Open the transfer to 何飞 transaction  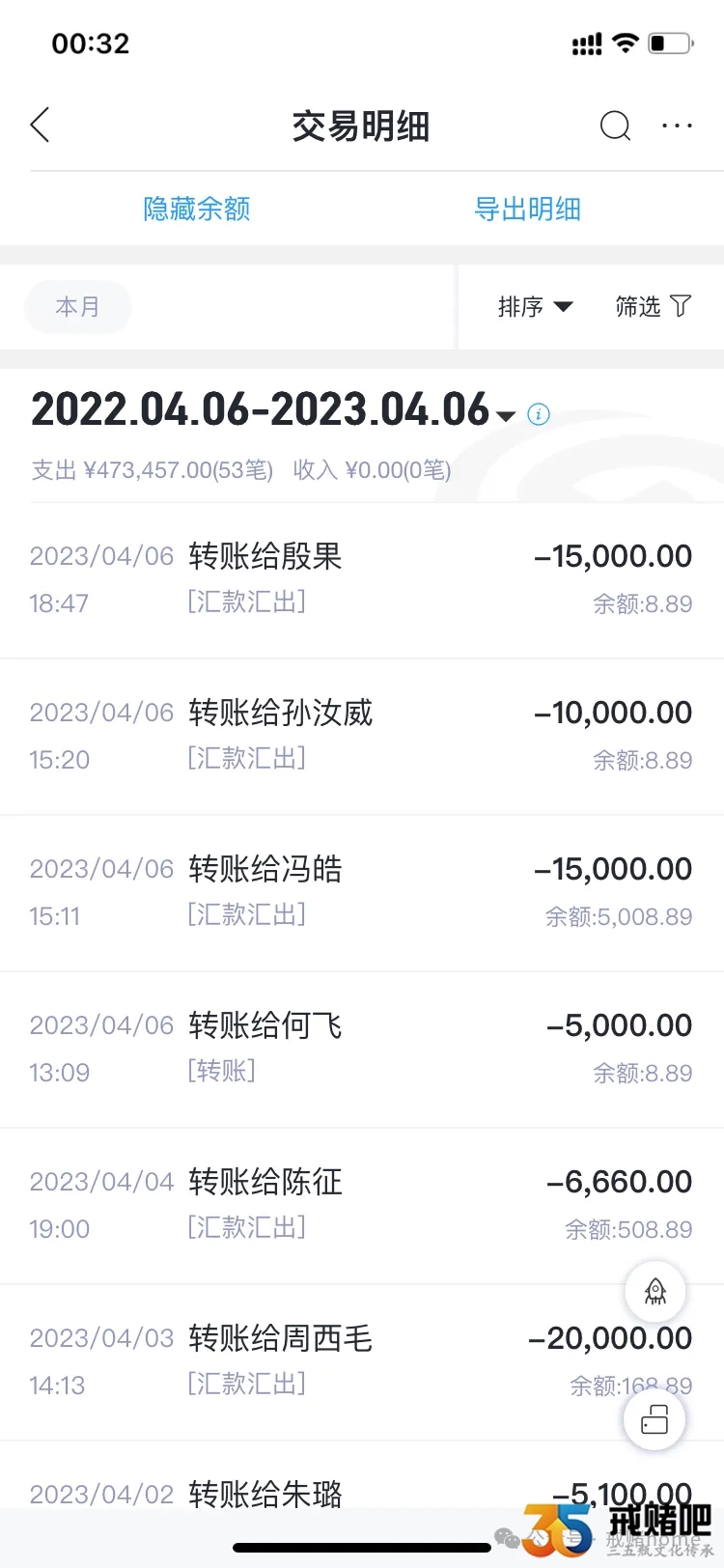[x=362, y=1050]
